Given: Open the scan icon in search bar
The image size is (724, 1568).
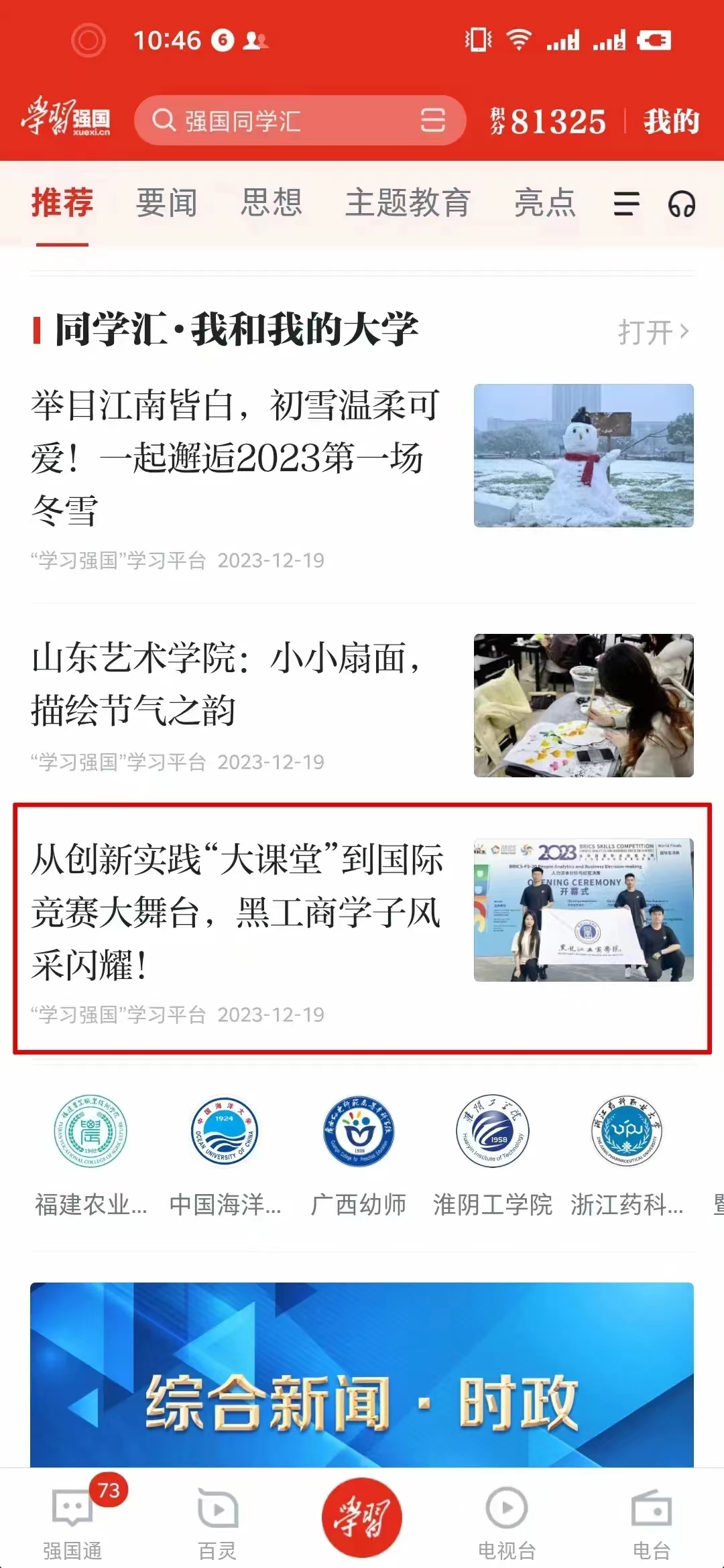Looking at the screenshot, I should [x=432, y=121].
